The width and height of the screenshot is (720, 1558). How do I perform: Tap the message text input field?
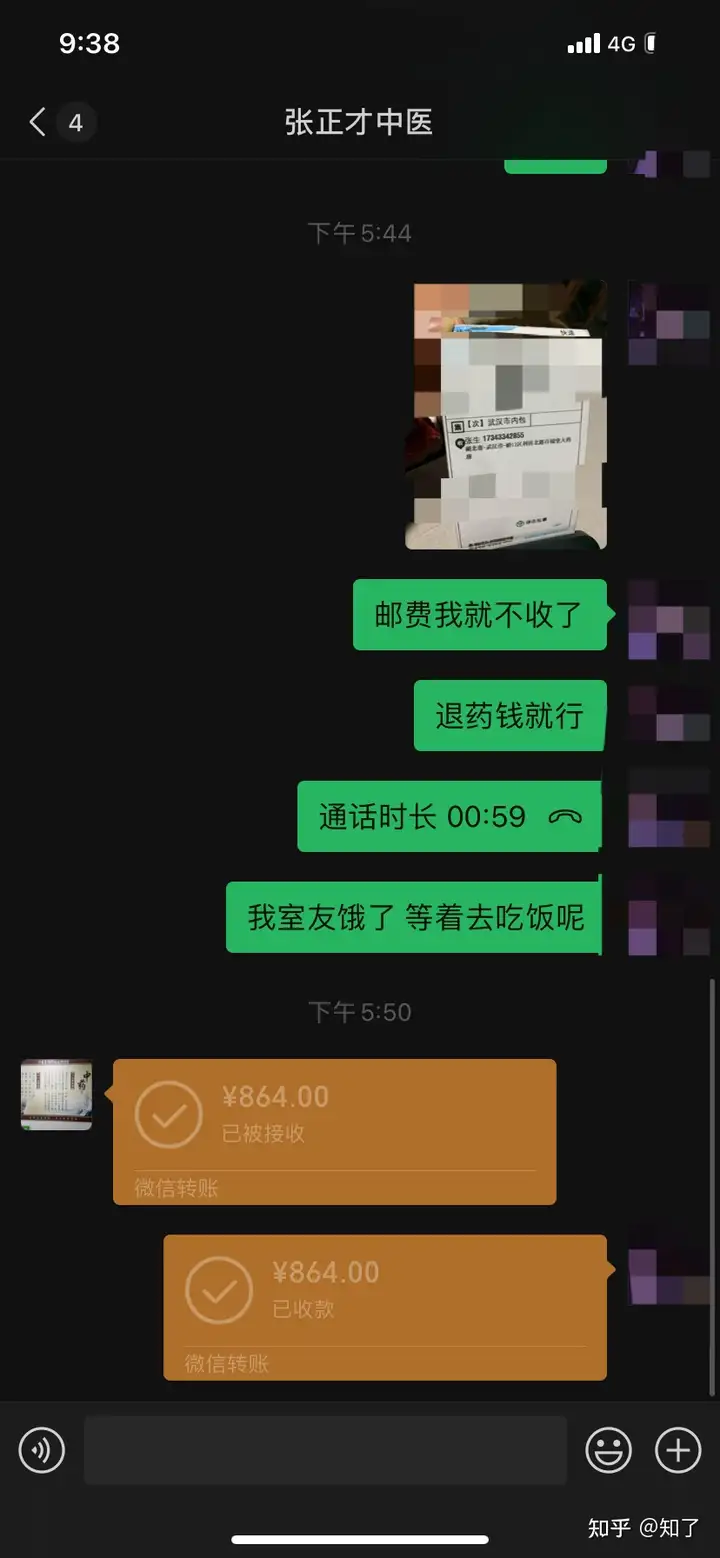325,1450
